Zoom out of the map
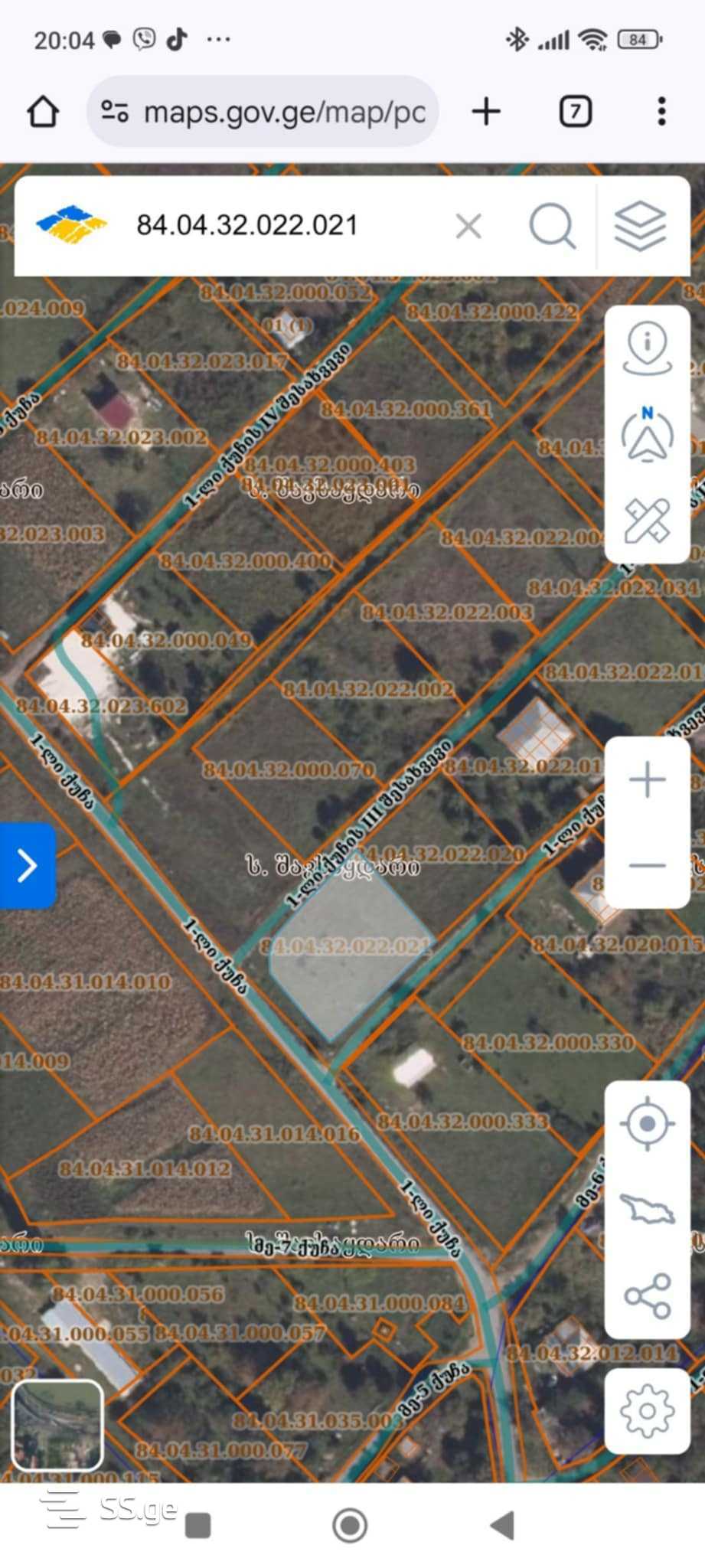Screen dimensions: 705x1568 (648, 866)
